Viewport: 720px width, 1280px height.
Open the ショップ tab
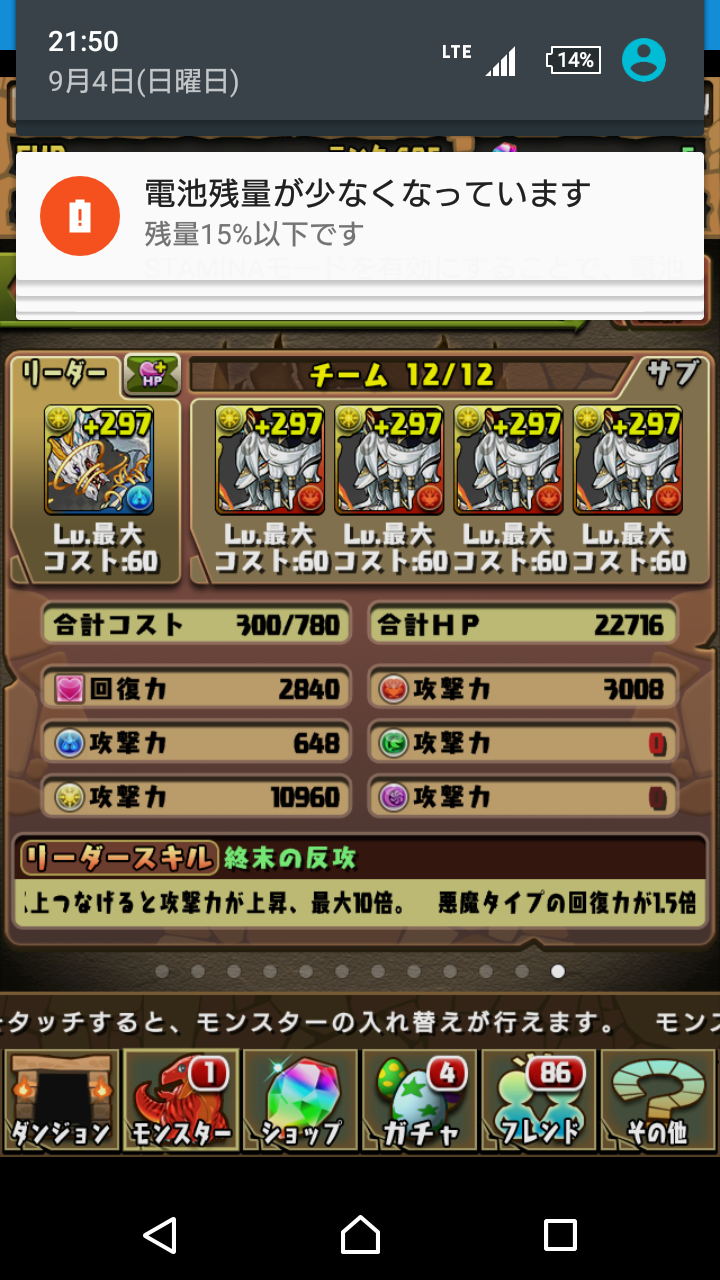coord(300,1102)
